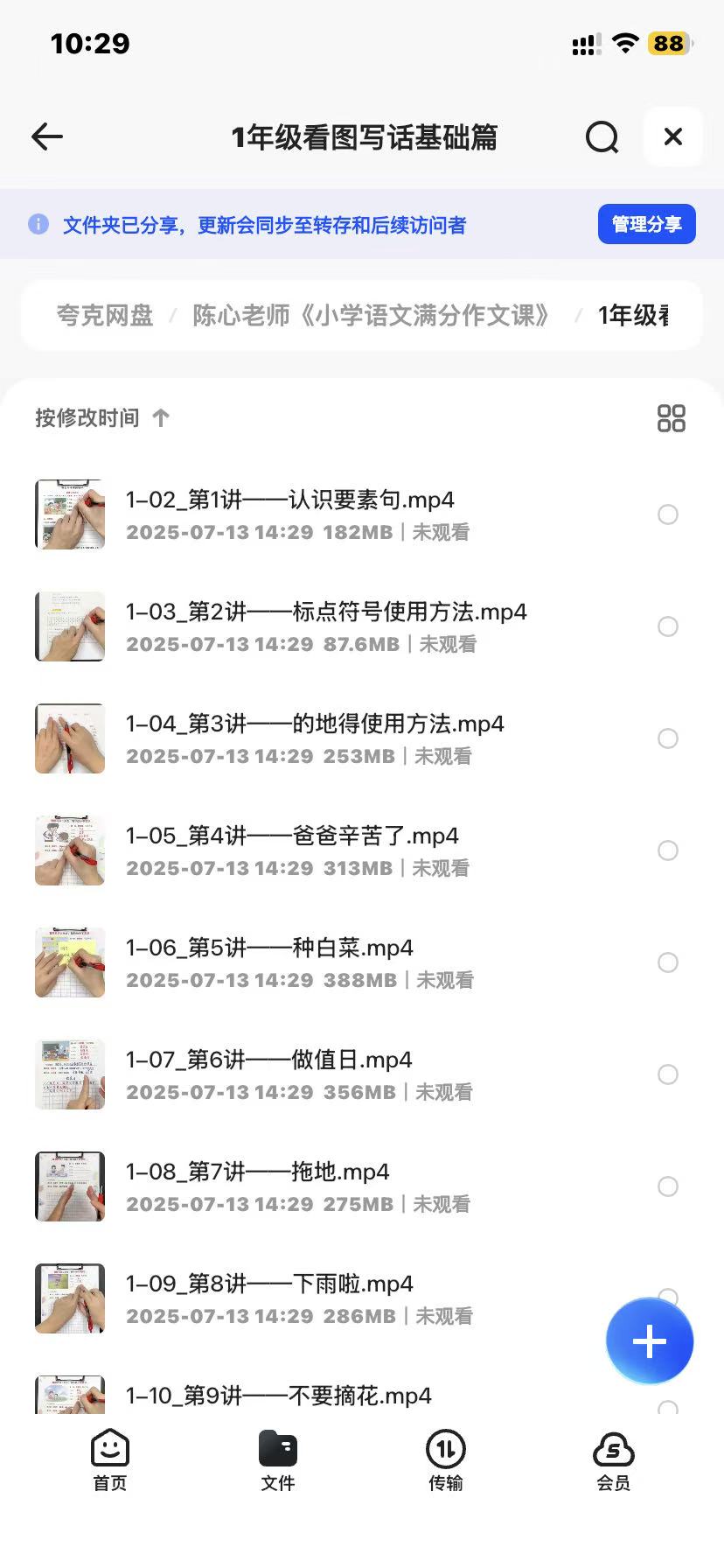Tap the 管理分享 button
724x1568 pixels.
[646, 225]
